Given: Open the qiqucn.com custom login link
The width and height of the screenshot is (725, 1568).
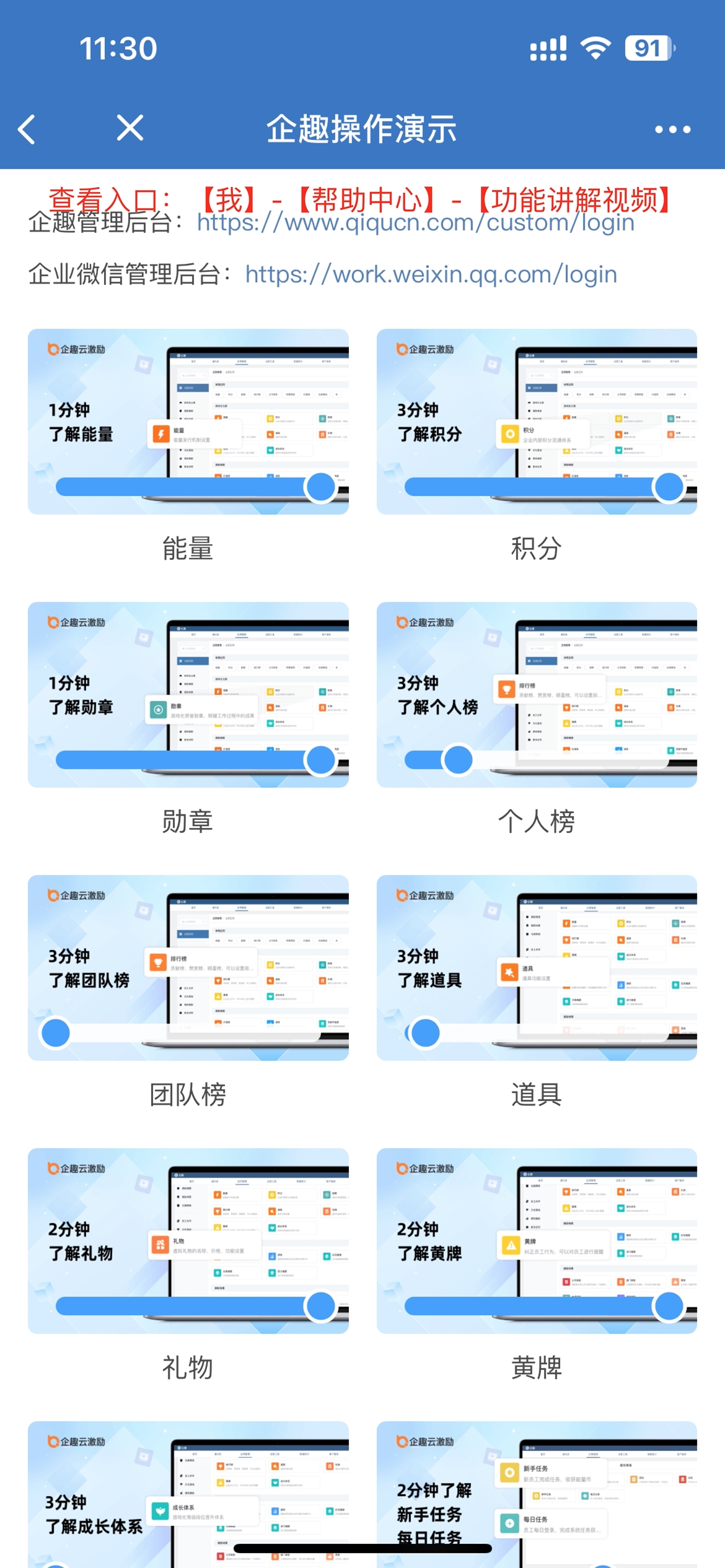Looking at the screenshot, I should point(415,223).
